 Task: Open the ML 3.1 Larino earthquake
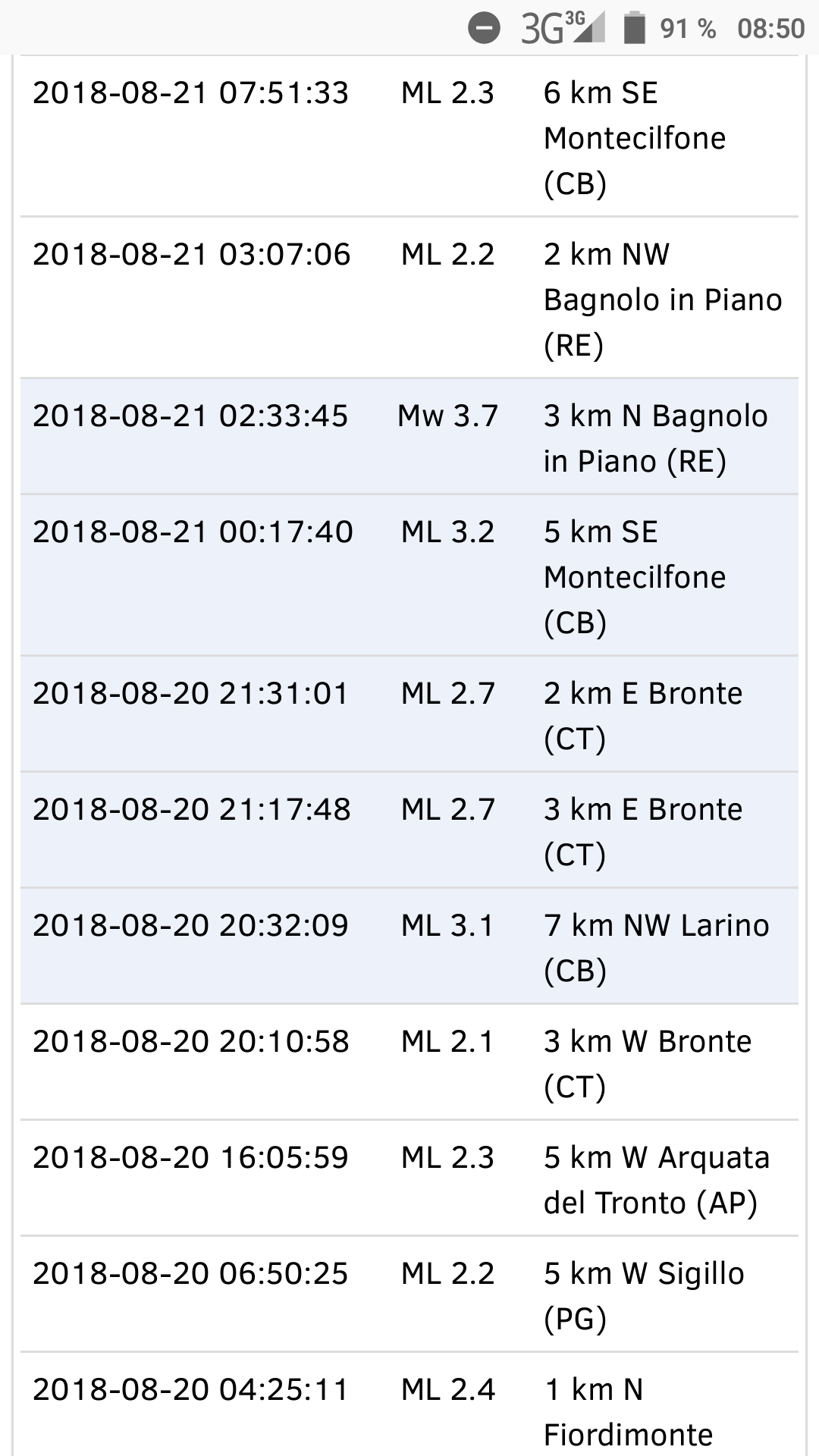(409, 947)
